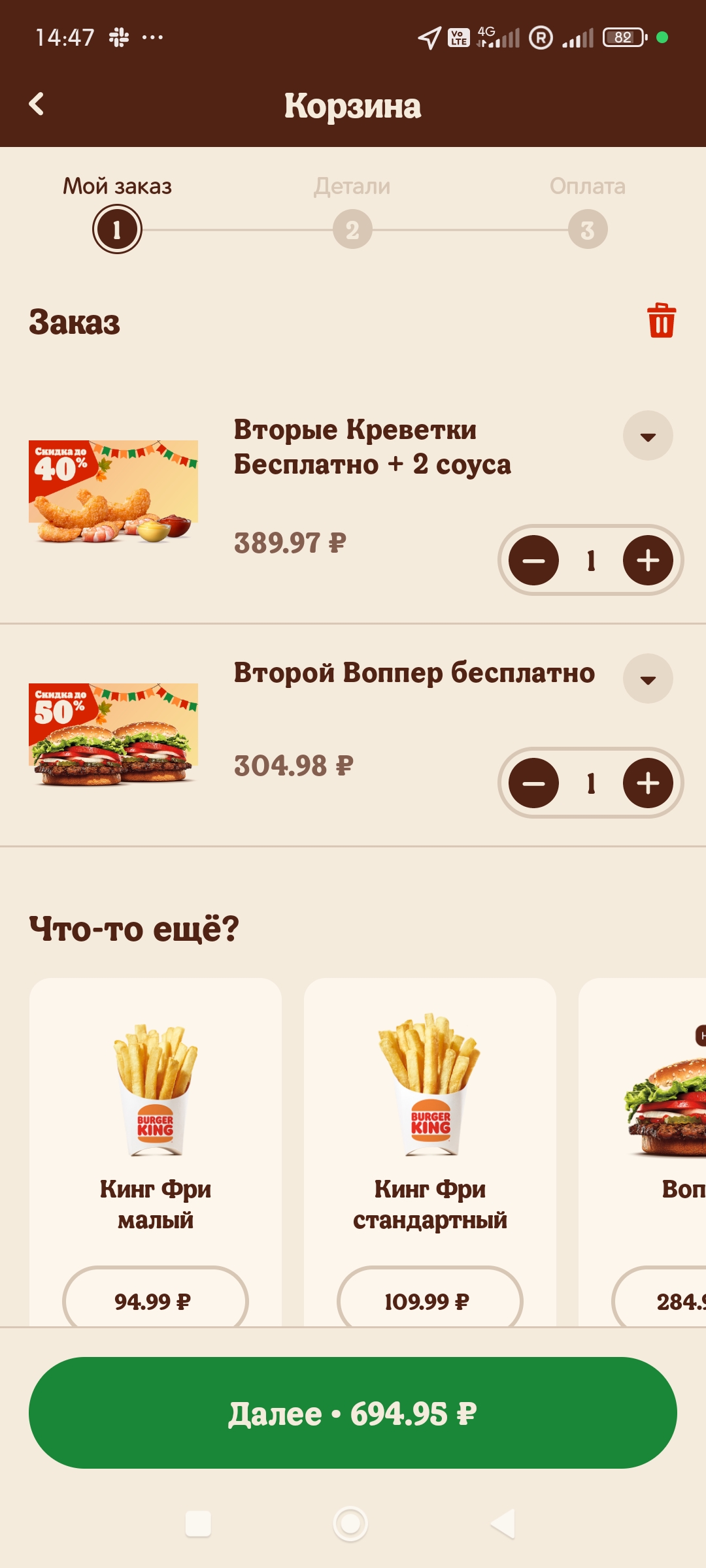Go back from the Корзина screen
This screenshot has height=1568, width=706.
coord(37,104)
